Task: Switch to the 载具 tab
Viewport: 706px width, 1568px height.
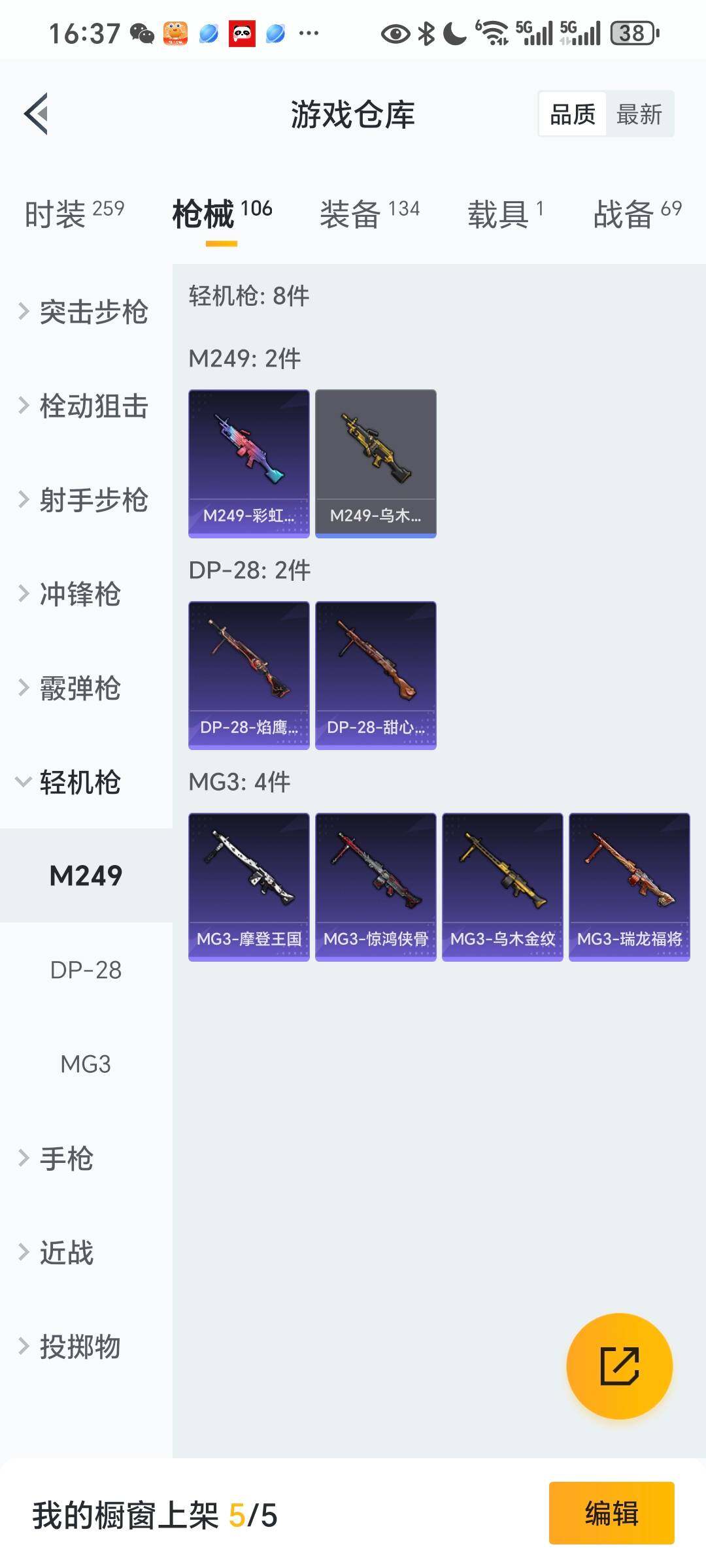Action: 505,214
